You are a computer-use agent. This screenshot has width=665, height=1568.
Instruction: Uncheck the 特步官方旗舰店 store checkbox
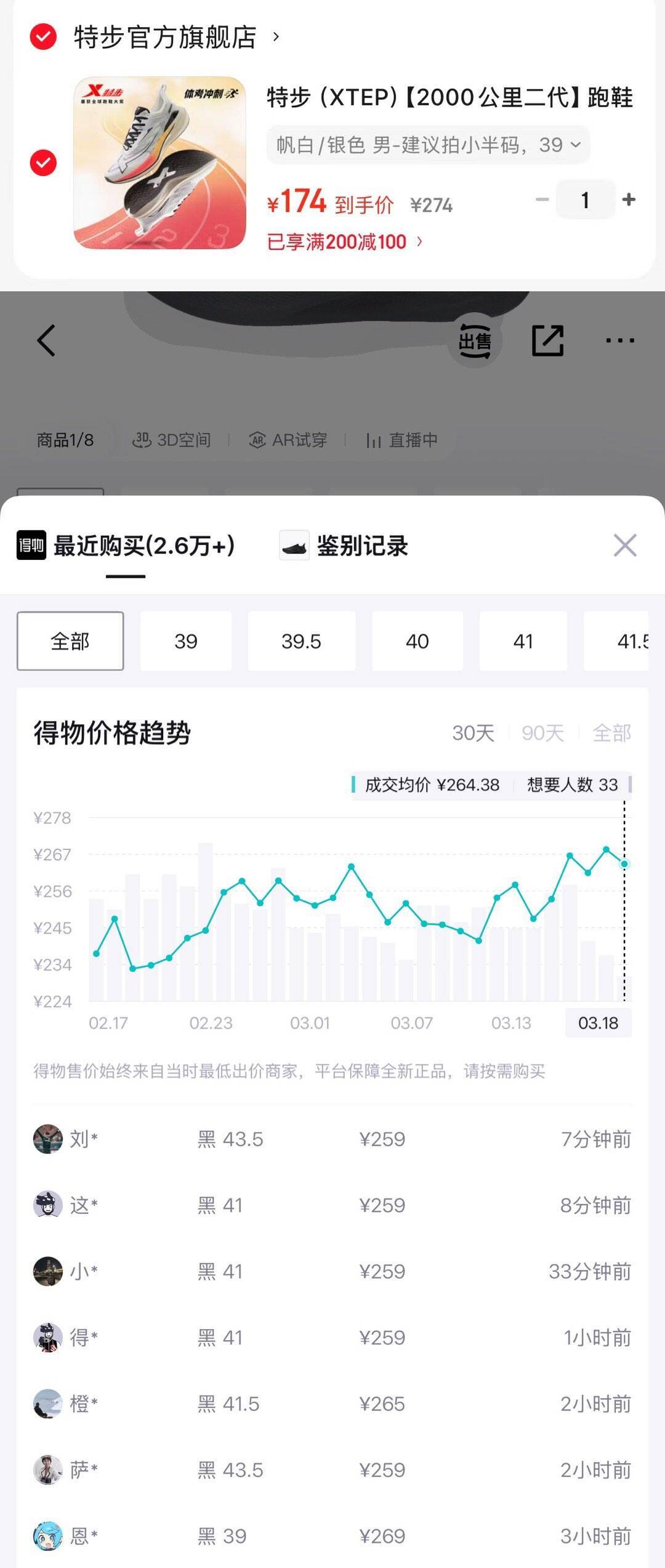click(43, 37)
